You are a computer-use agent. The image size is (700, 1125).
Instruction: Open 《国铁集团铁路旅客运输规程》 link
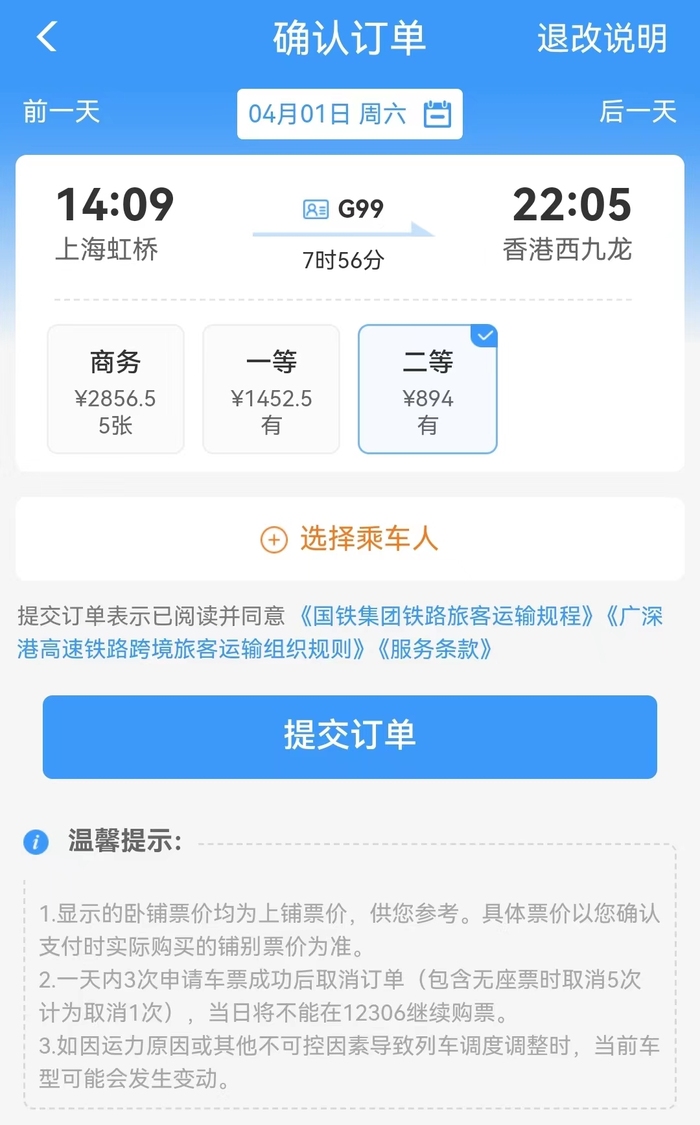(x=446, y=616)
